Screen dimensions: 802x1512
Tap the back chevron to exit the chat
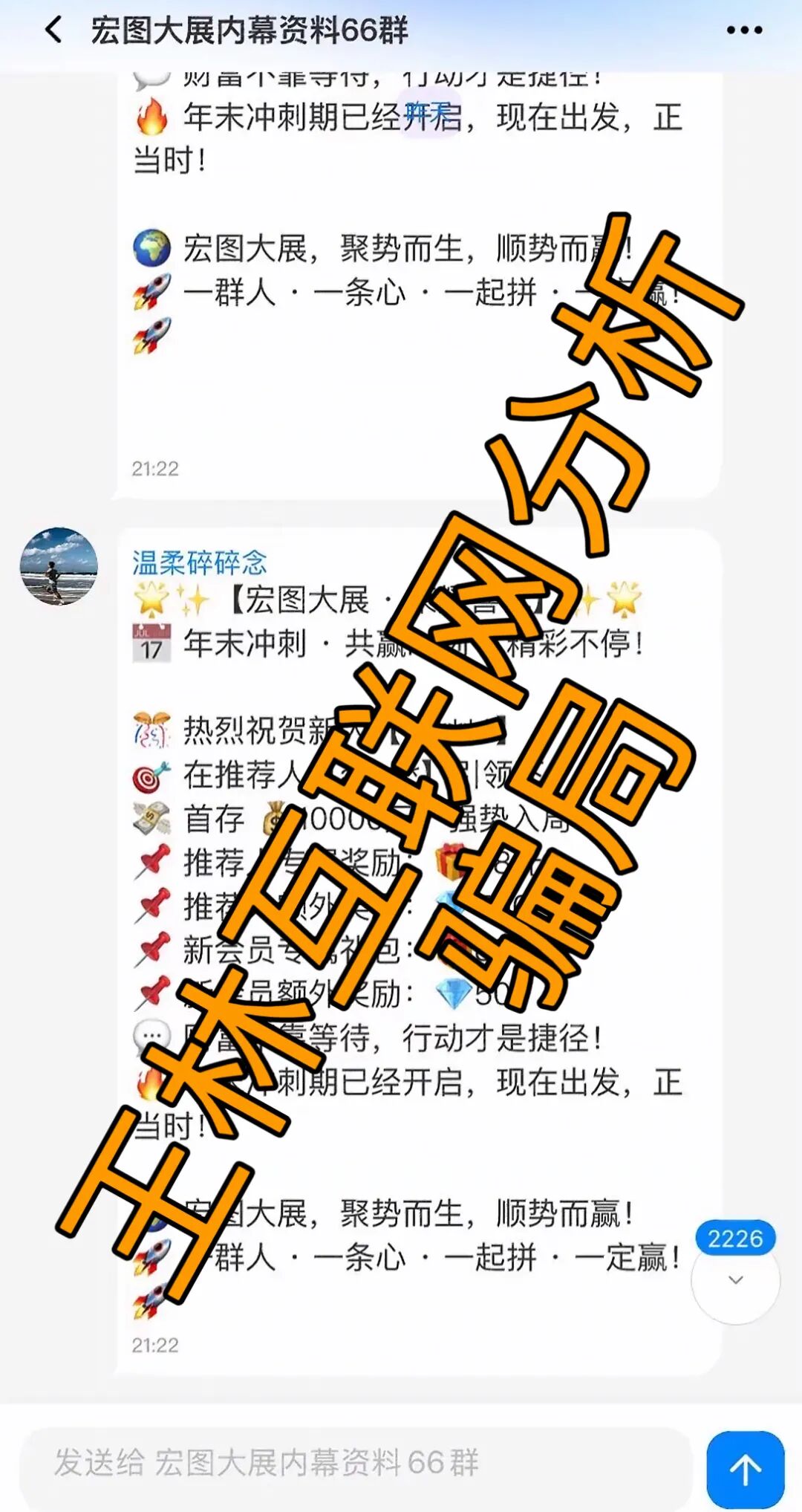pyautogui.click(x=53, y=30)
